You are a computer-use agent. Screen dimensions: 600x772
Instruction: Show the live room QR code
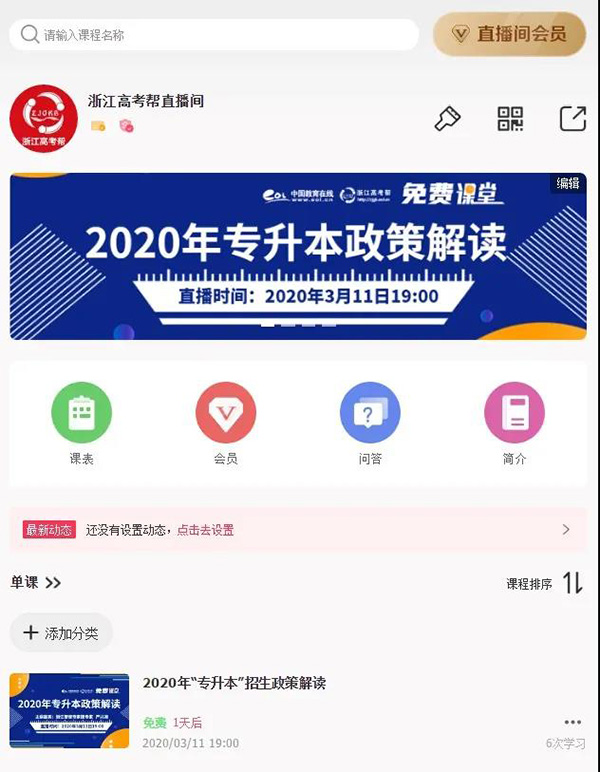coord(510,119)
